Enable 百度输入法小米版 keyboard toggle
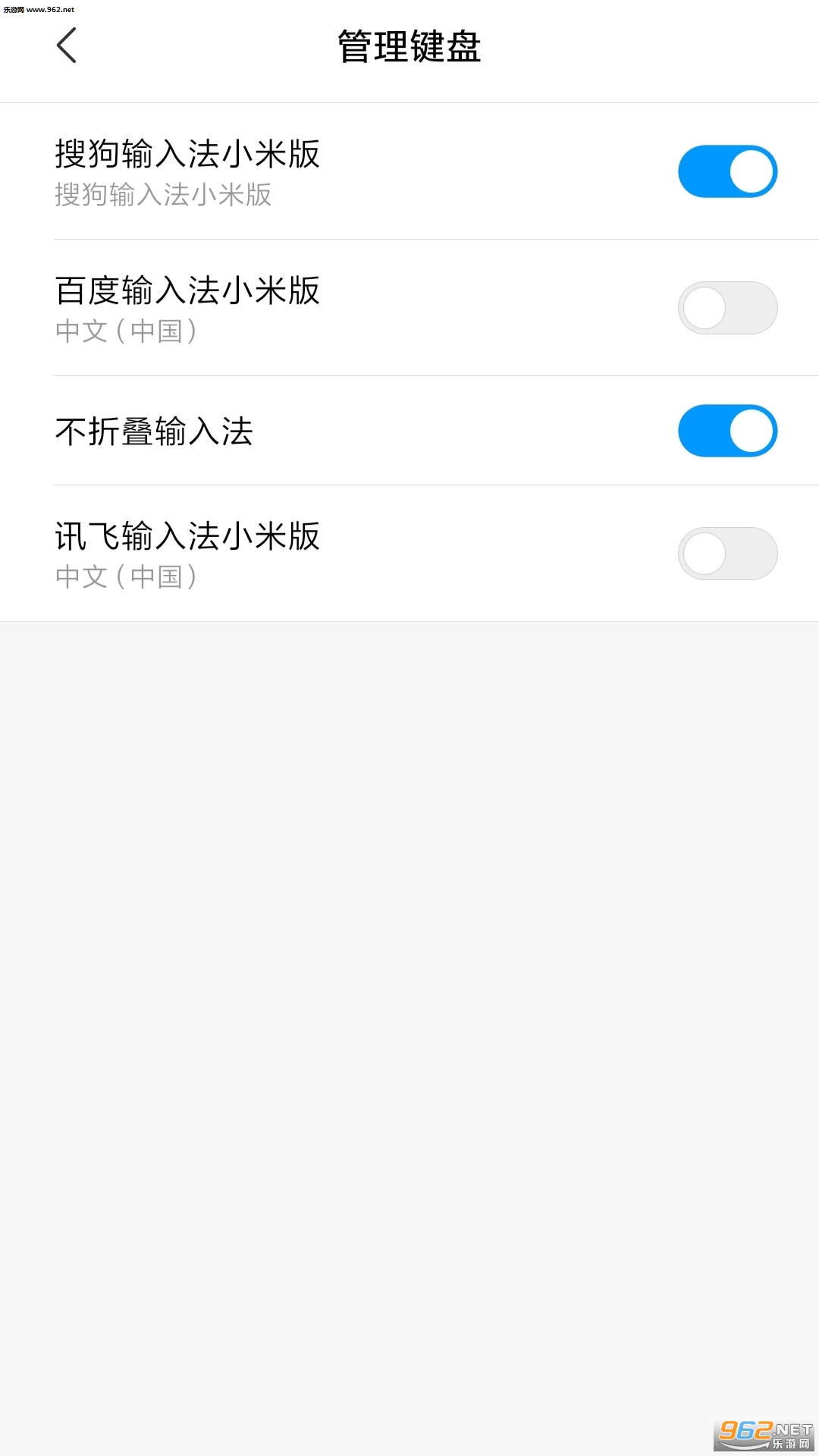The image size is (819, 1456). [x=727, y=308]
